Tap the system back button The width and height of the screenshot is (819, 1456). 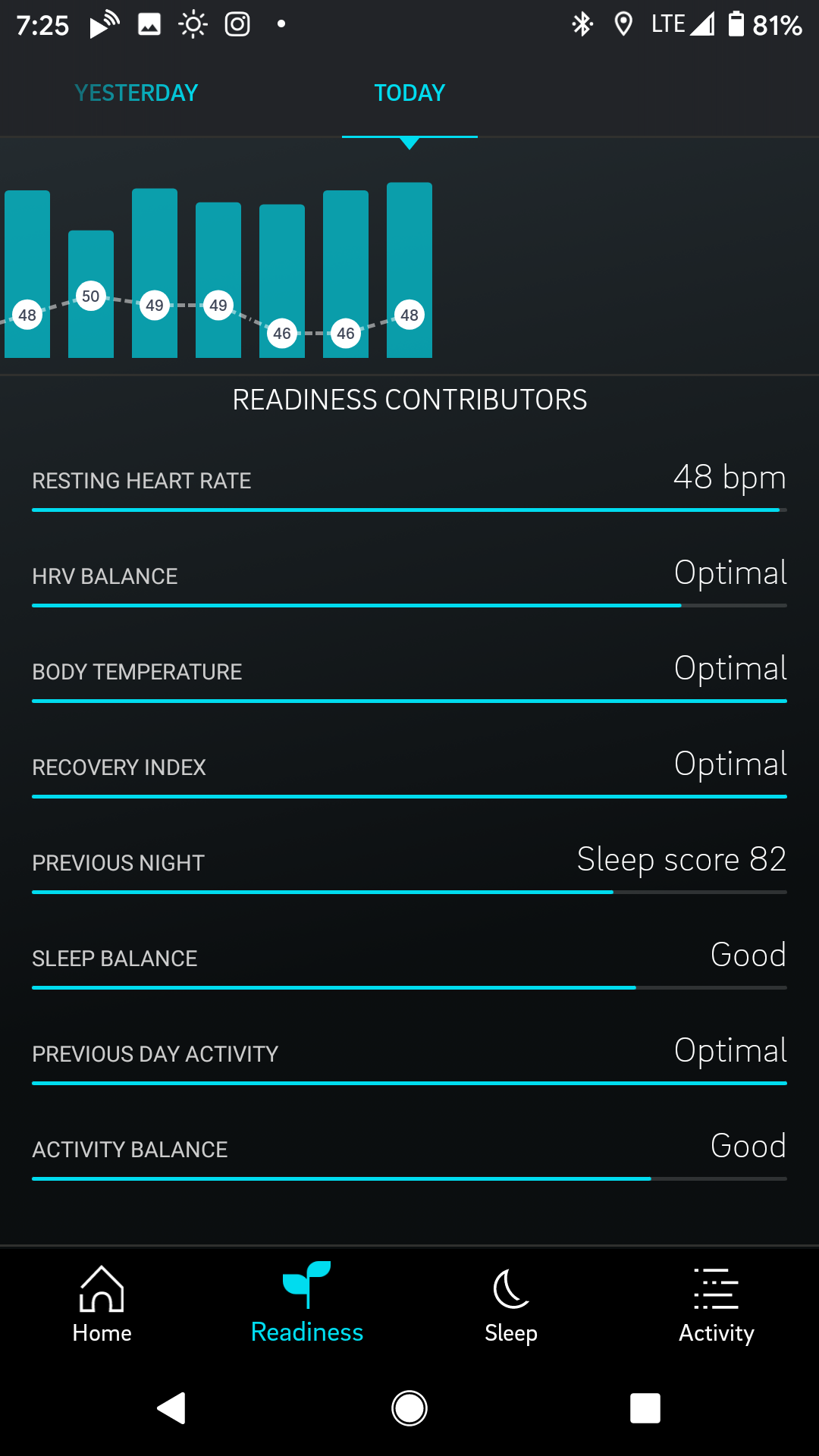coord(171,1408)
